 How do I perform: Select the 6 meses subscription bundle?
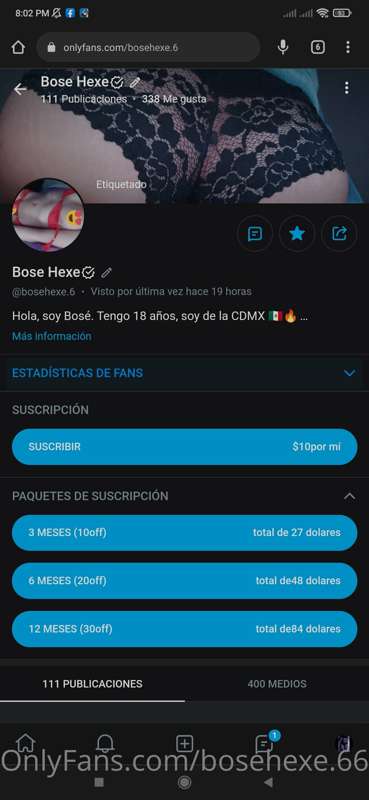tap(184, 581)
